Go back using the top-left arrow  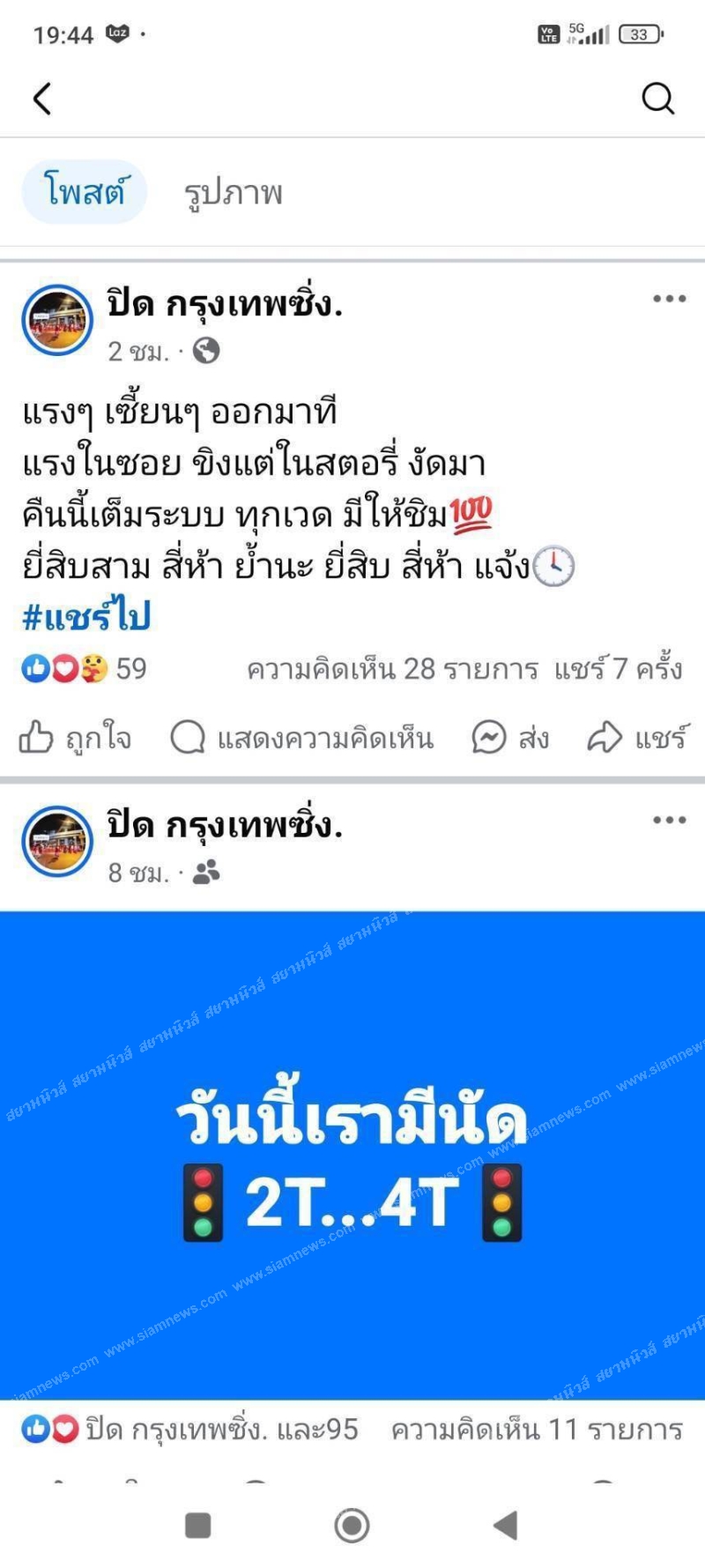coord(41,99)
